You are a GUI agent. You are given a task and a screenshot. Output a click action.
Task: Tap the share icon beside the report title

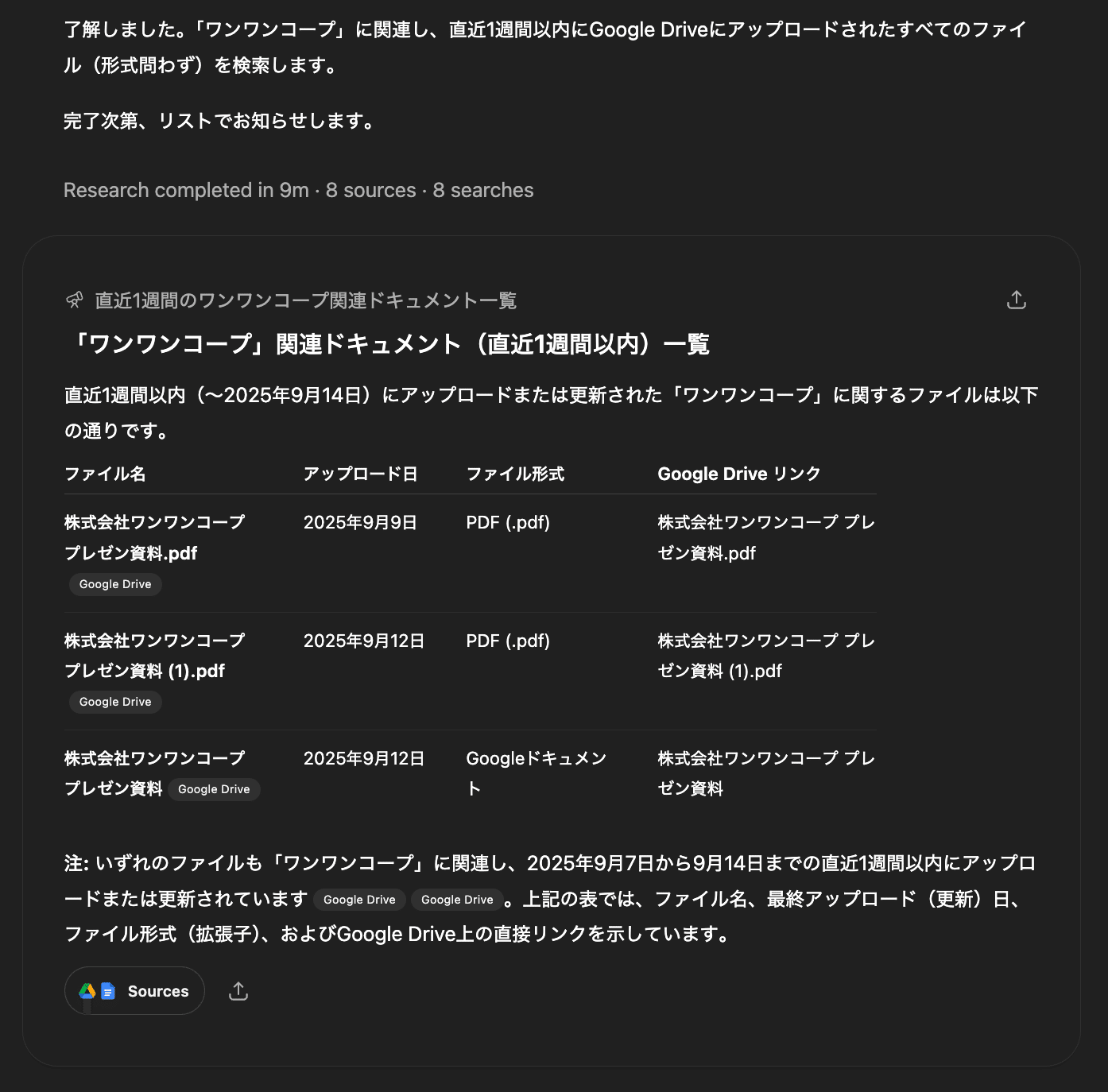(1016, 300)
